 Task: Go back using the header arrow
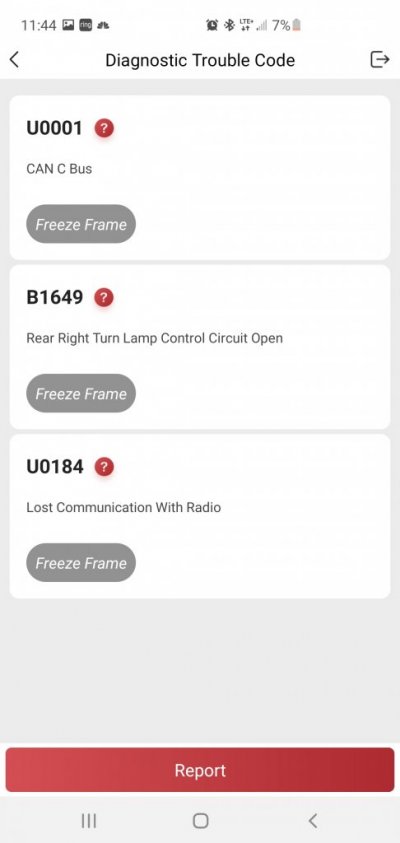click(x=15, y=60)
